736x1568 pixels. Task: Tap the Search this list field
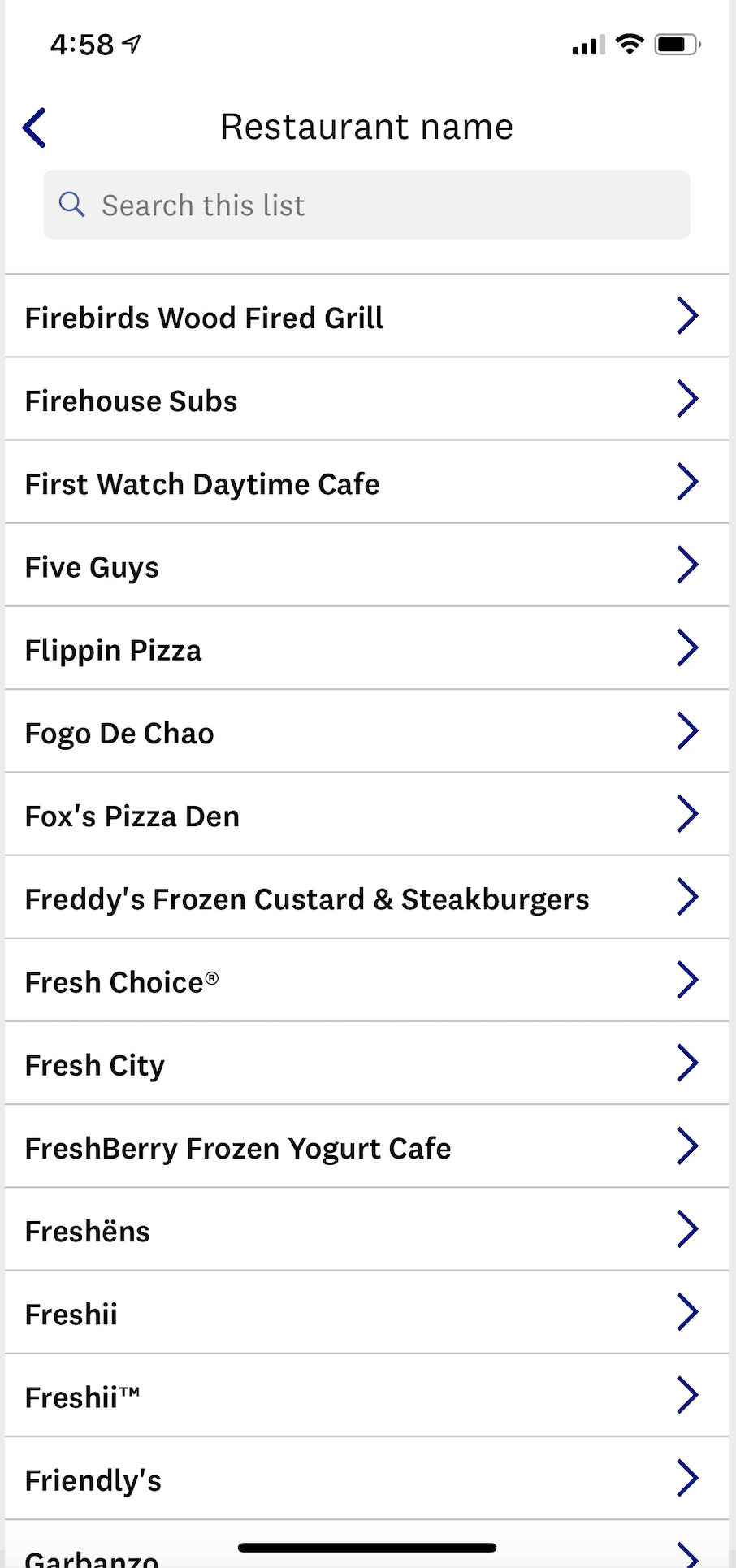click(366, 206)
